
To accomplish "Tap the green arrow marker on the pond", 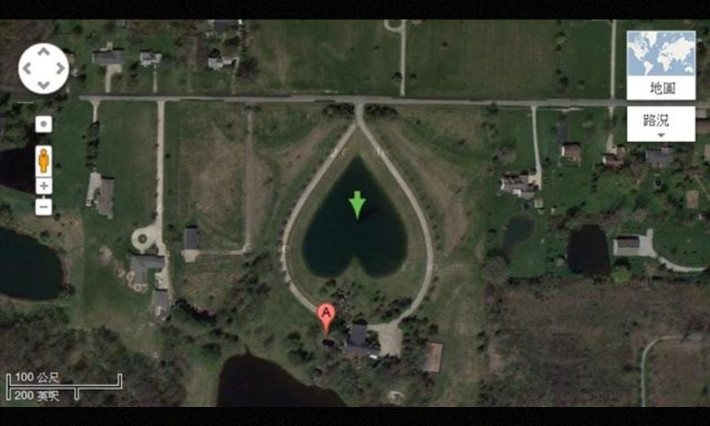I will click(x=356, y=205).
